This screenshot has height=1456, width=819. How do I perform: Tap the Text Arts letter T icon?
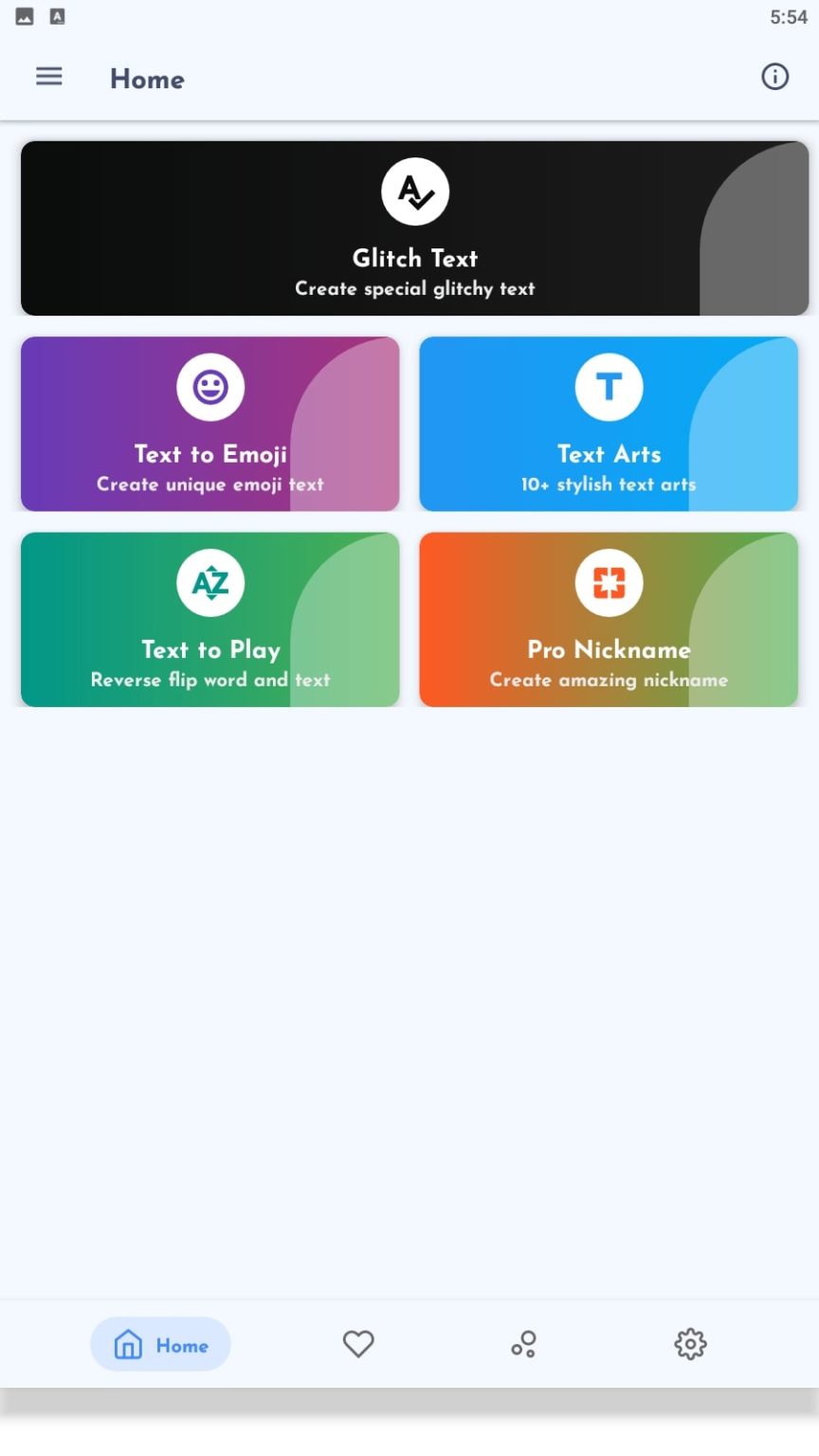[x=608, y=386]
